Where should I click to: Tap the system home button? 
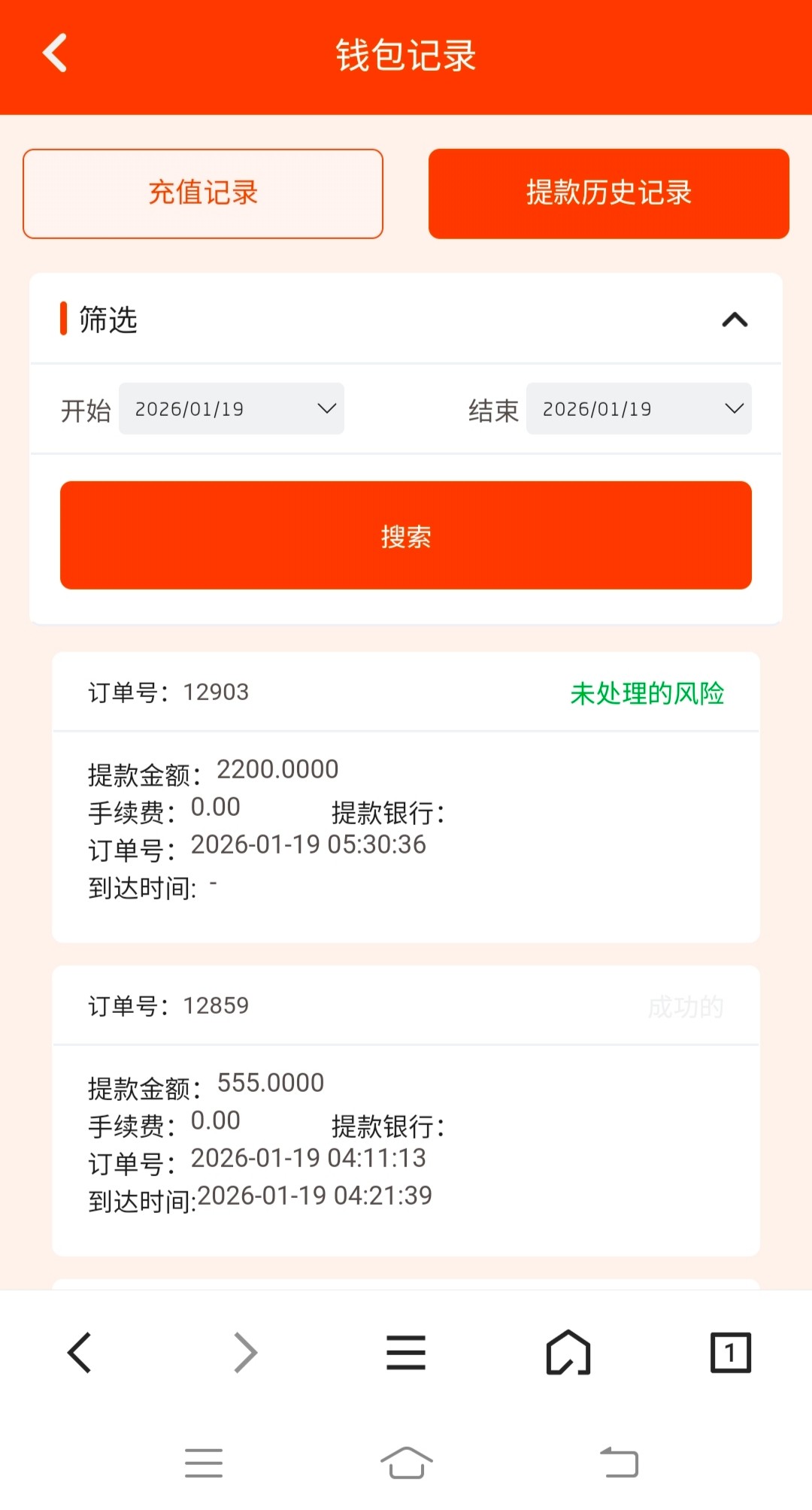(406, 1463)
